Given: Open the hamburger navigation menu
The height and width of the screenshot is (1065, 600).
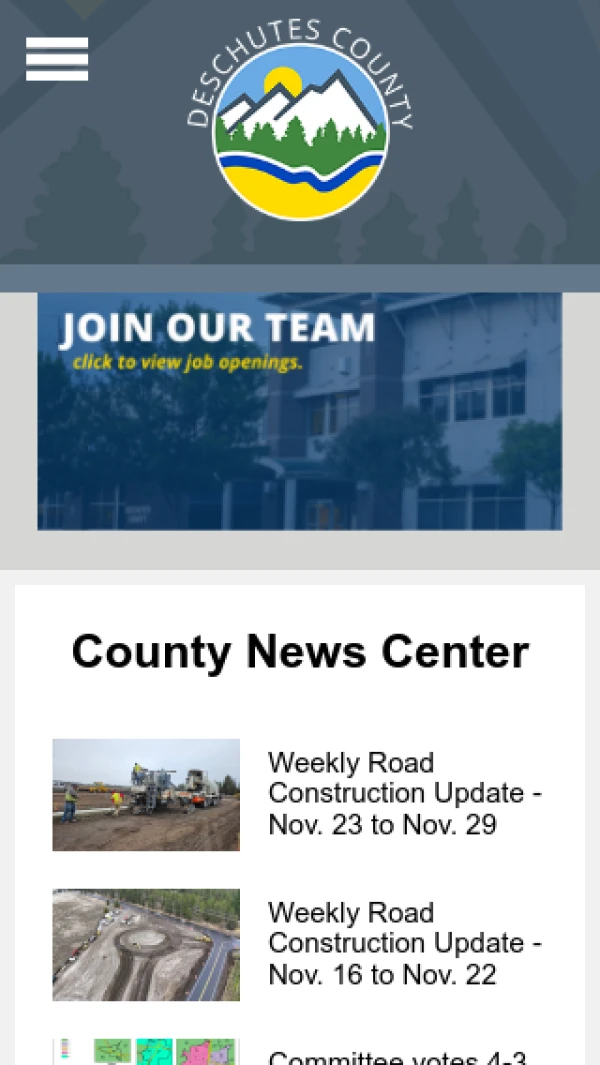Looking at the screenshot, I should tap(57, 59).
